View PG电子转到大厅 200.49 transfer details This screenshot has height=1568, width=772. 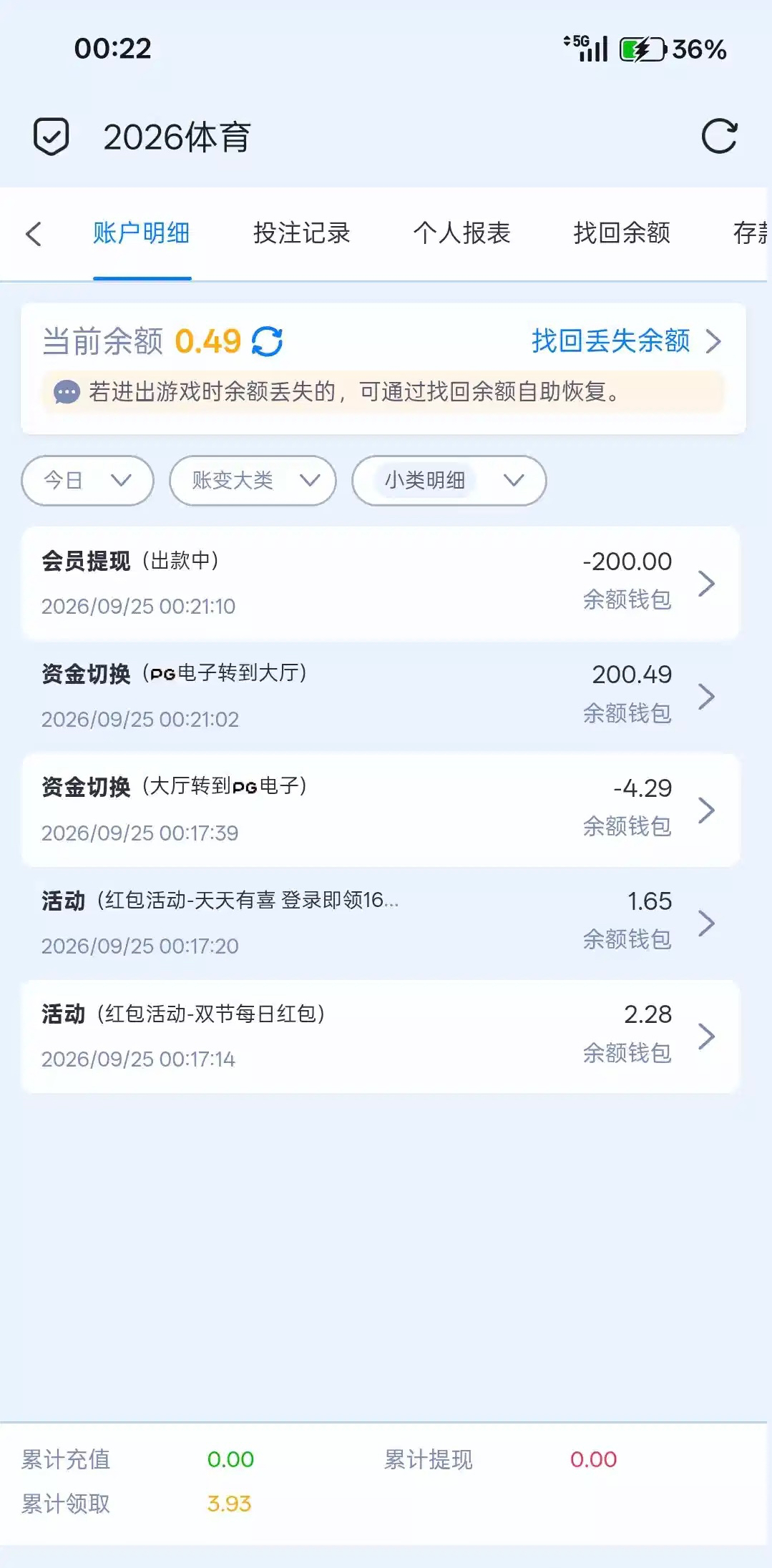click(380, 696)
